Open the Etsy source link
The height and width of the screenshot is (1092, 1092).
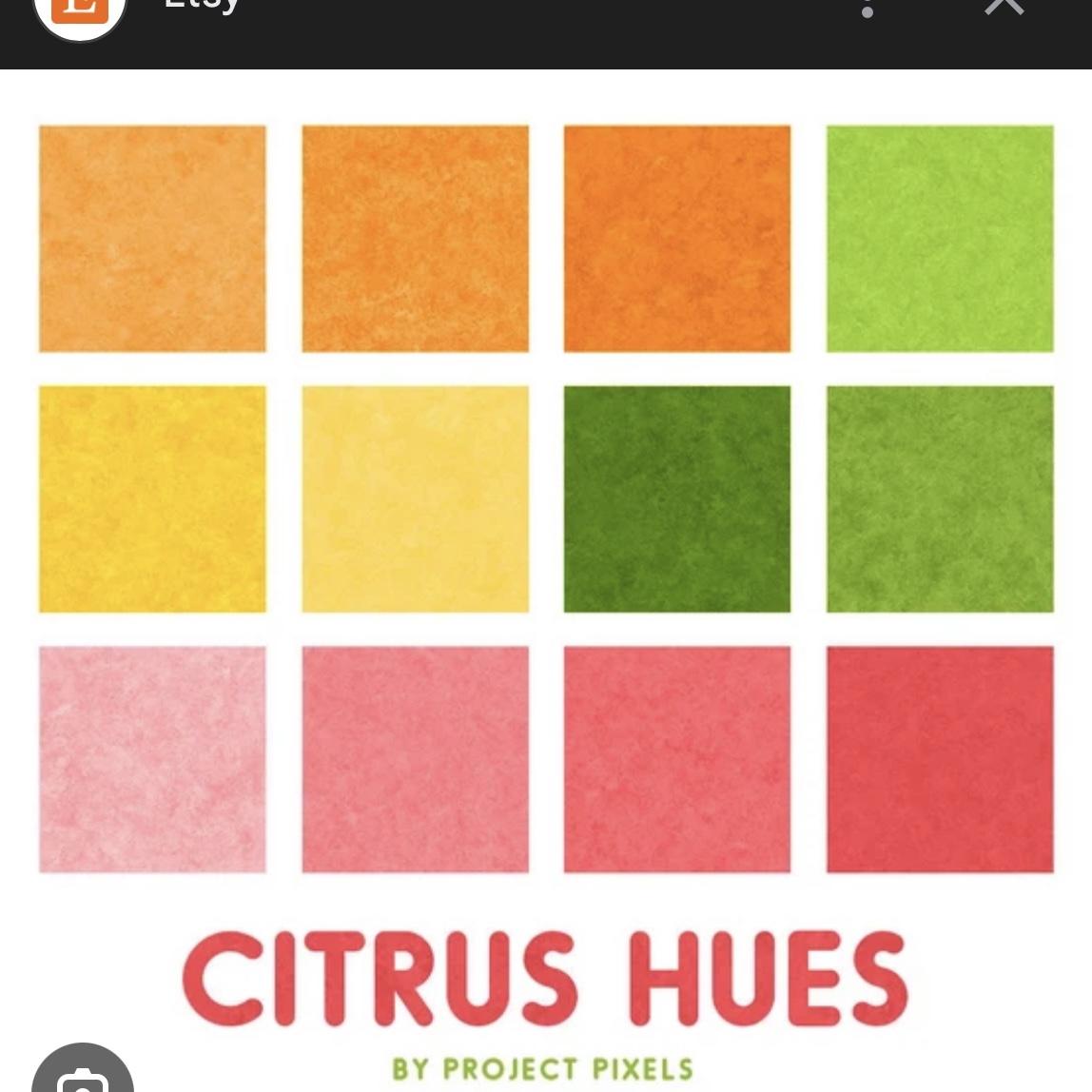(201, 8)
